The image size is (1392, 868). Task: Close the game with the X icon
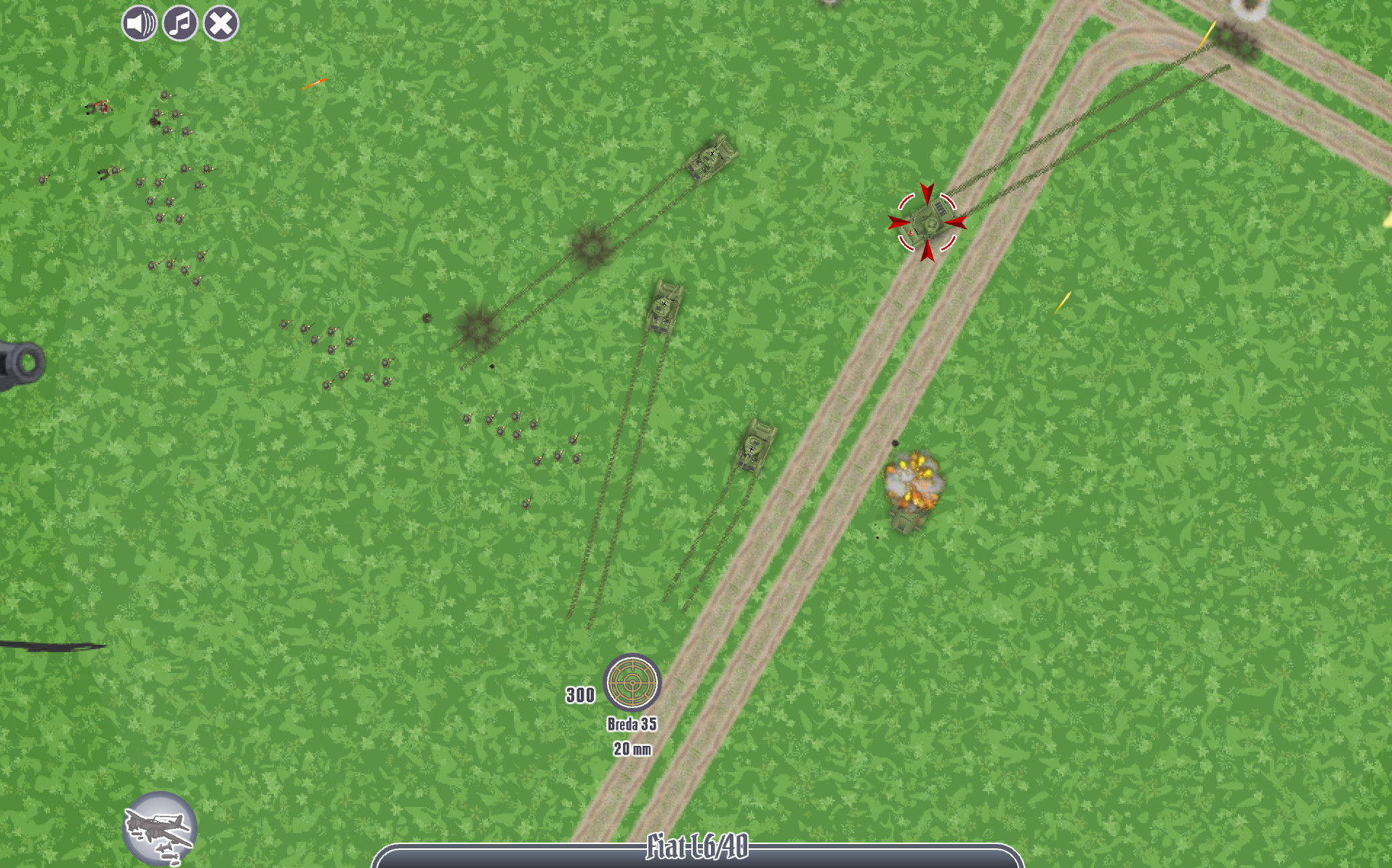coord(221,23)
